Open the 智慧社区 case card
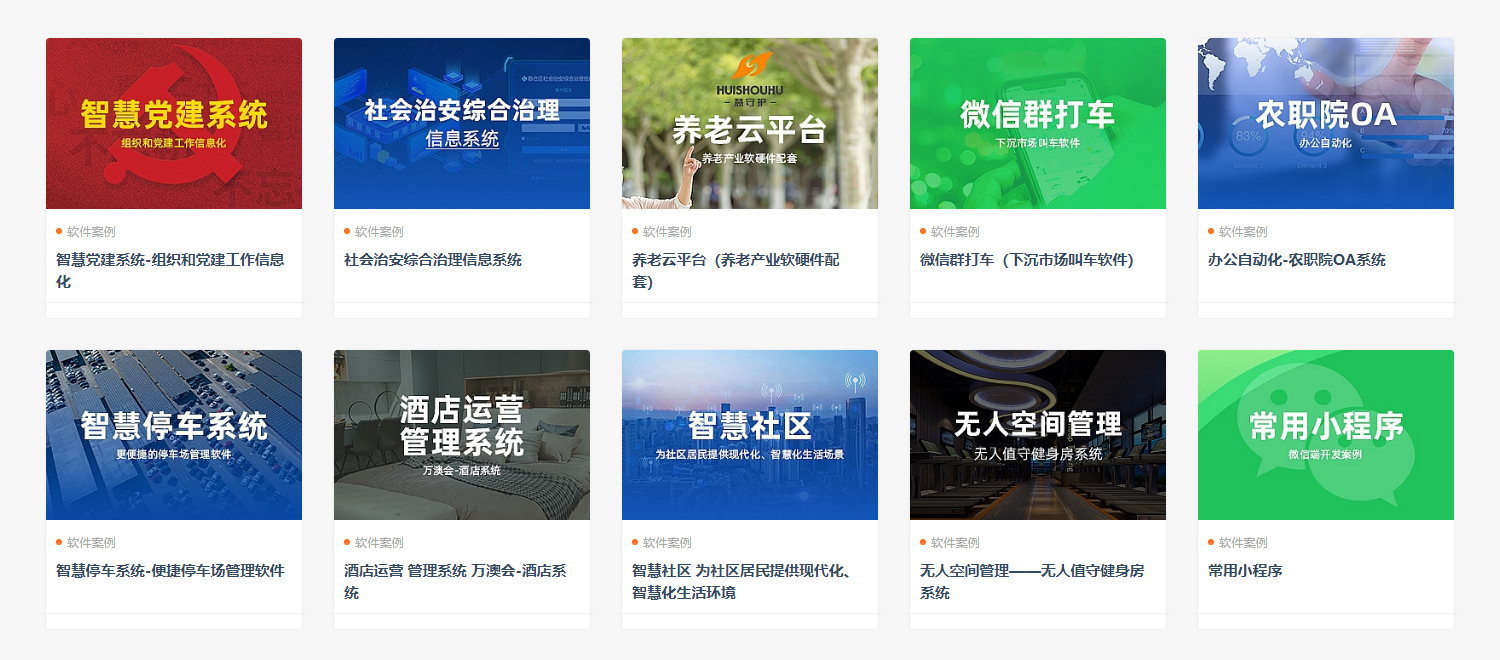This screenshot has width=1500, height=660. click(750, 435)
